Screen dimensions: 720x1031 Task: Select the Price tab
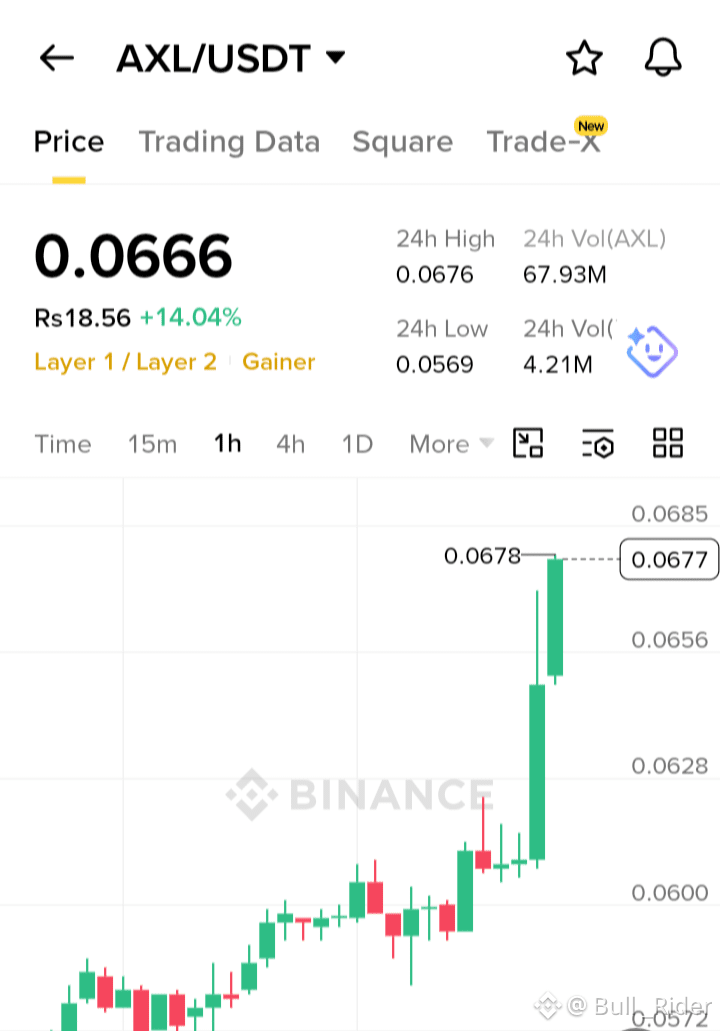coord(69,141)
